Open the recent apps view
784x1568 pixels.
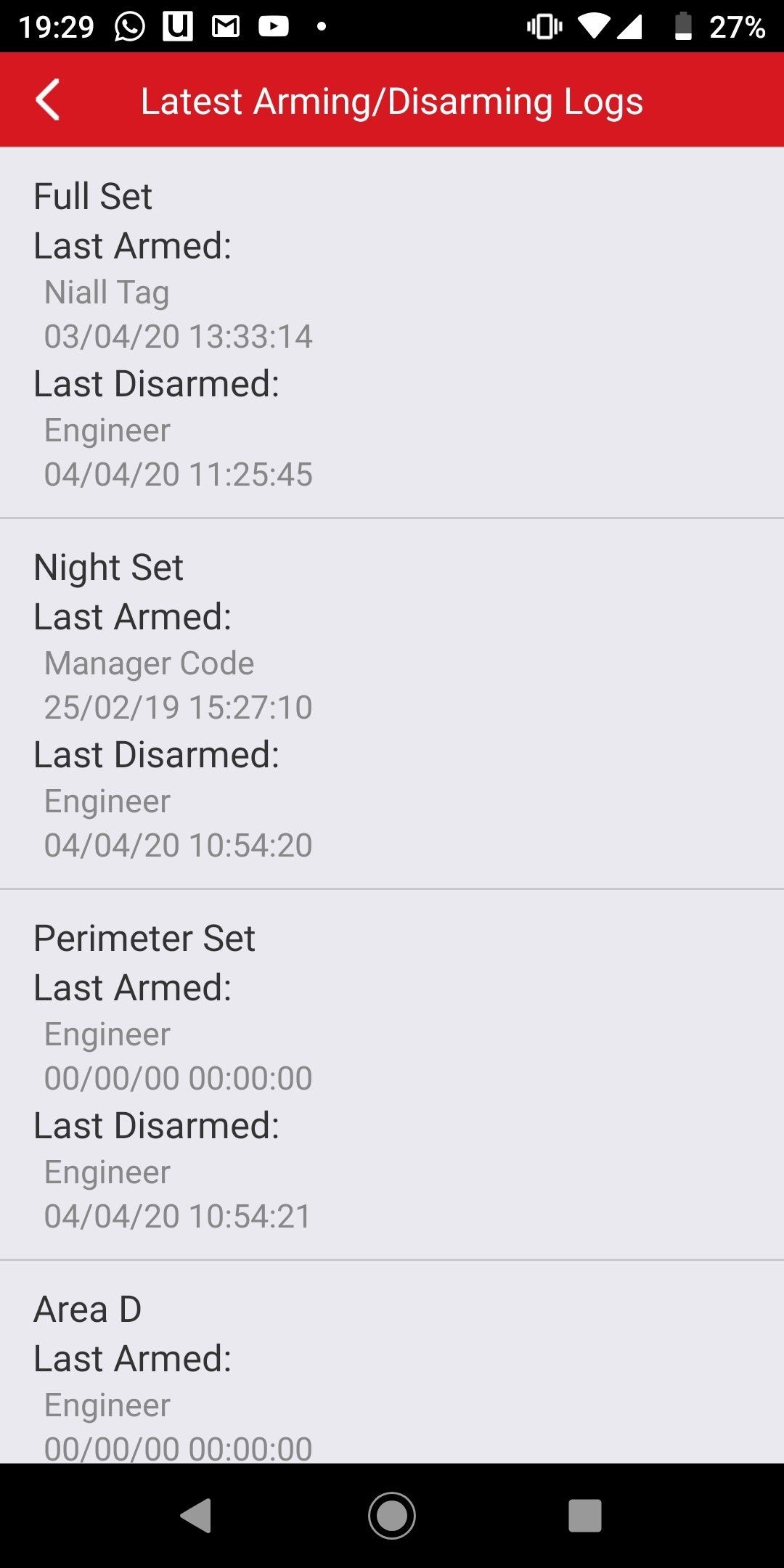[x=585, y=1516]
